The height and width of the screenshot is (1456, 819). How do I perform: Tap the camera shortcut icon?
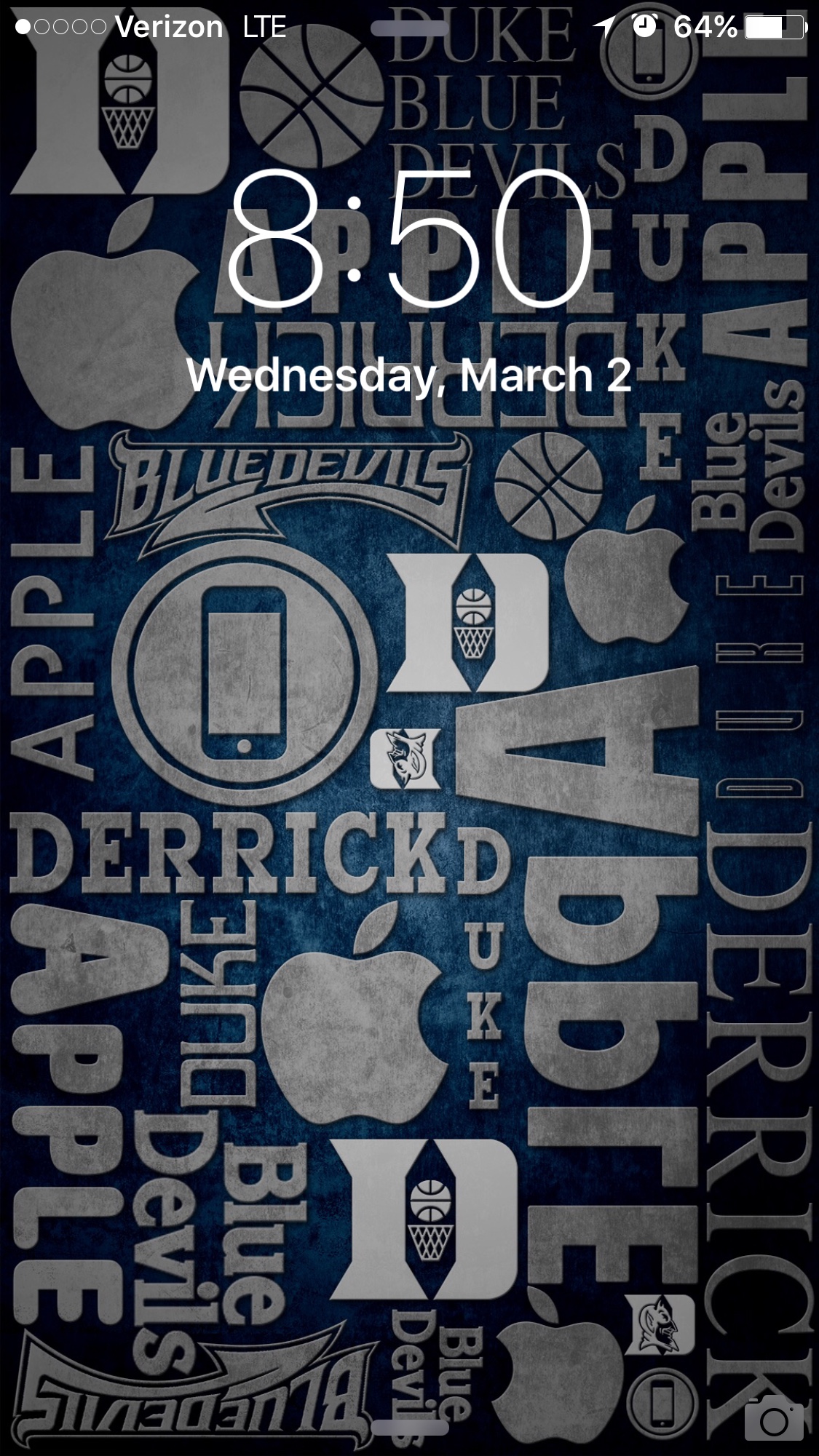tap(773, 1418)
